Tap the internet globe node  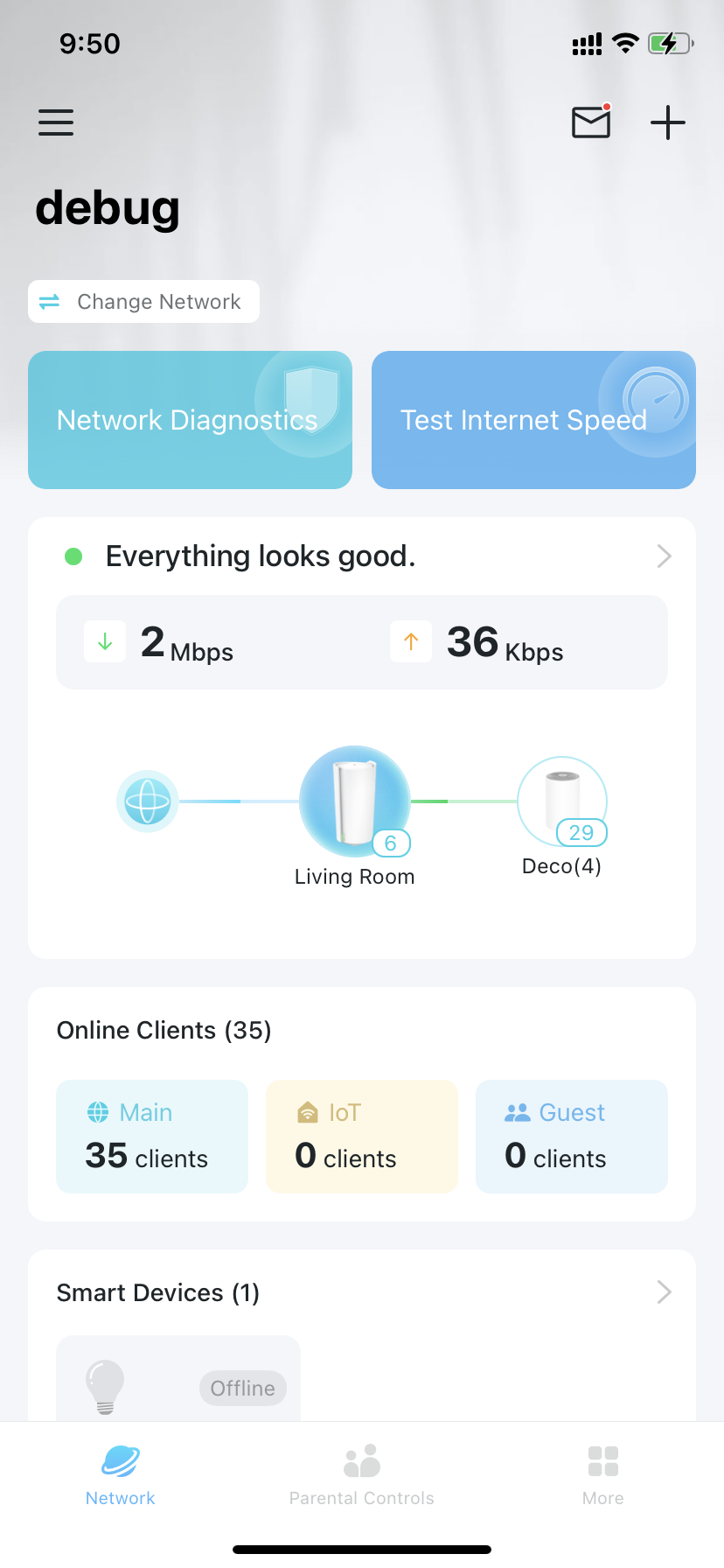click(x=148, y=801)
